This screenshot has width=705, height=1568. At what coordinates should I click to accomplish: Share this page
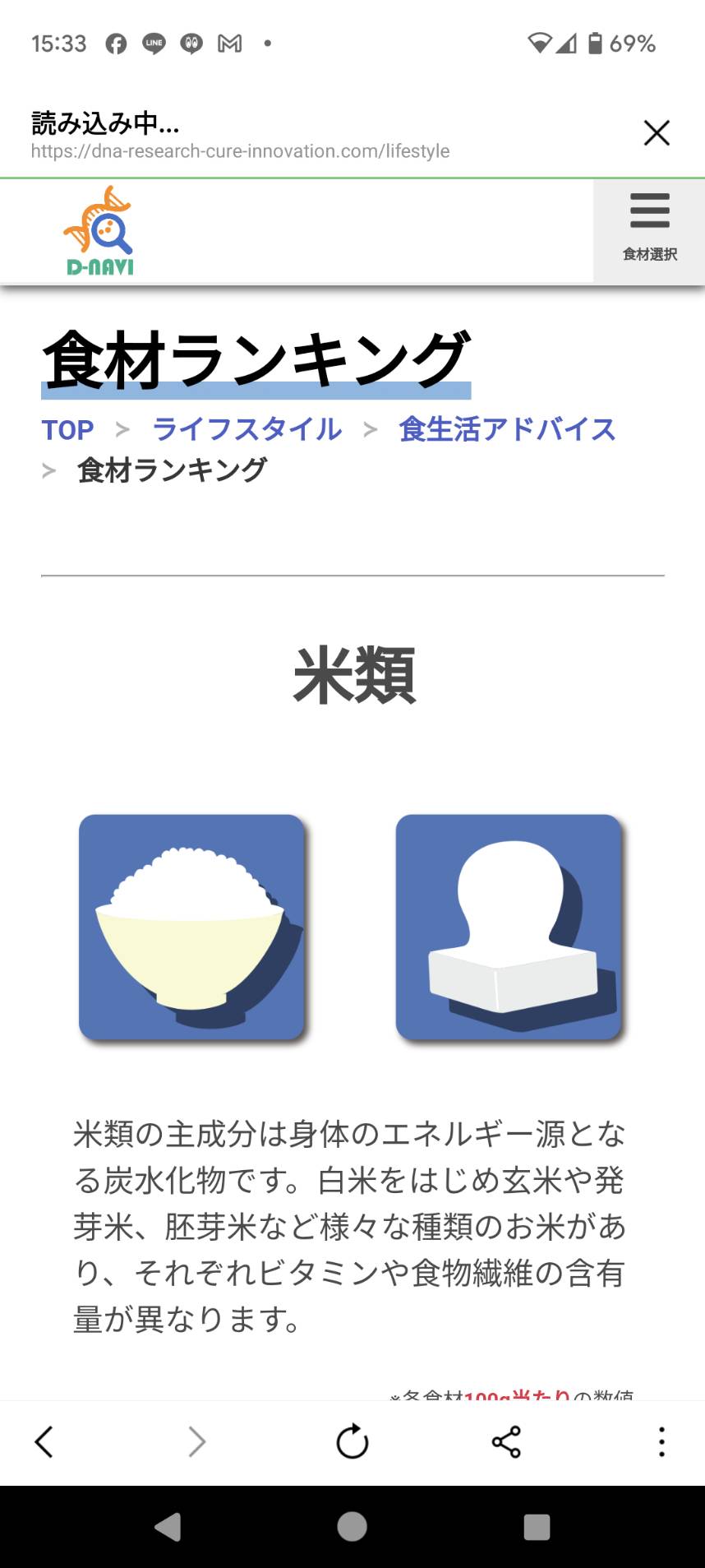point(506,1441)
